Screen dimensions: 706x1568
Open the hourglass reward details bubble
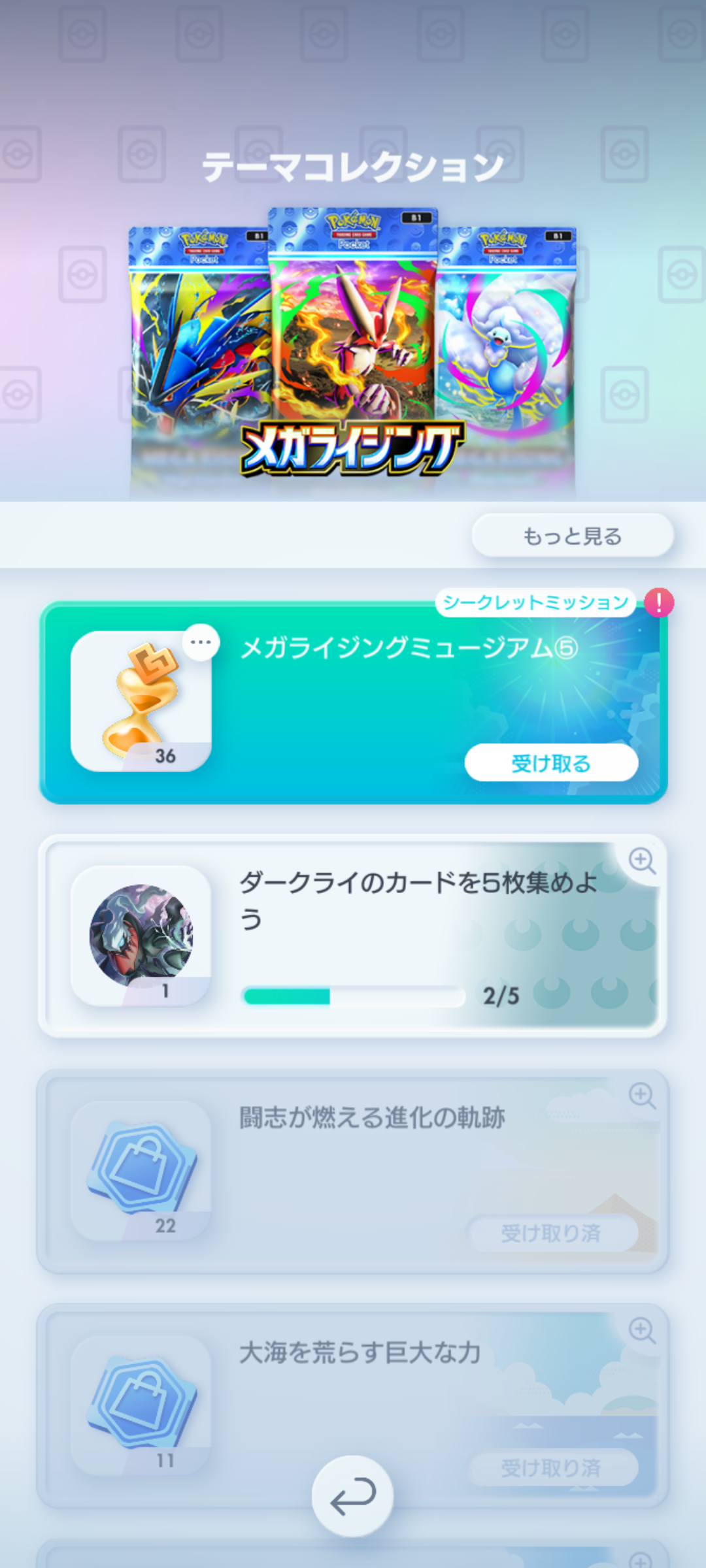point(201,642)
